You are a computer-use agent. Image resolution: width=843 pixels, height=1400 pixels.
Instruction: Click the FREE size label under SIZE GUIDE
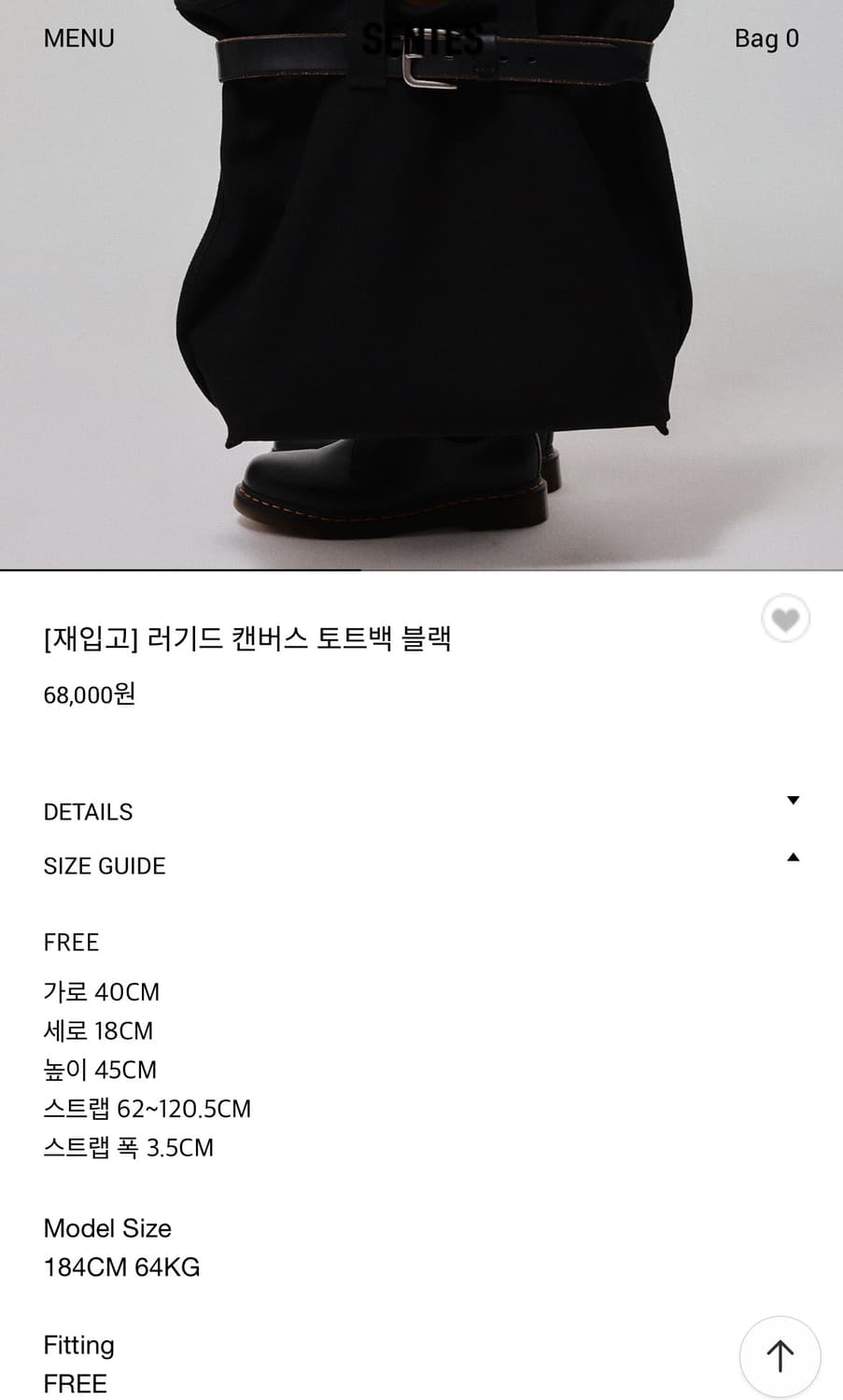coord(70,942)
